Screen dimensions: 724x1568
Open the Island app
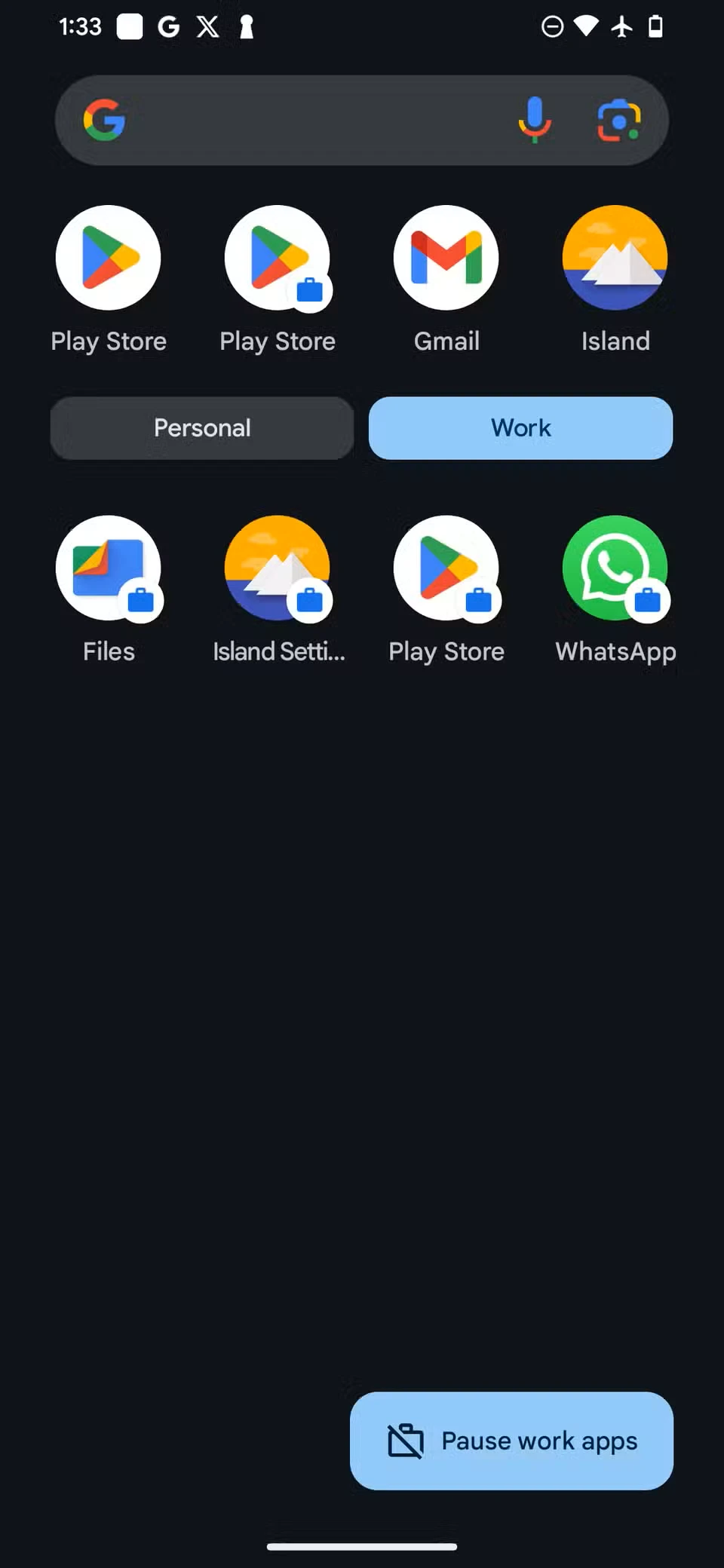point(615,258)
